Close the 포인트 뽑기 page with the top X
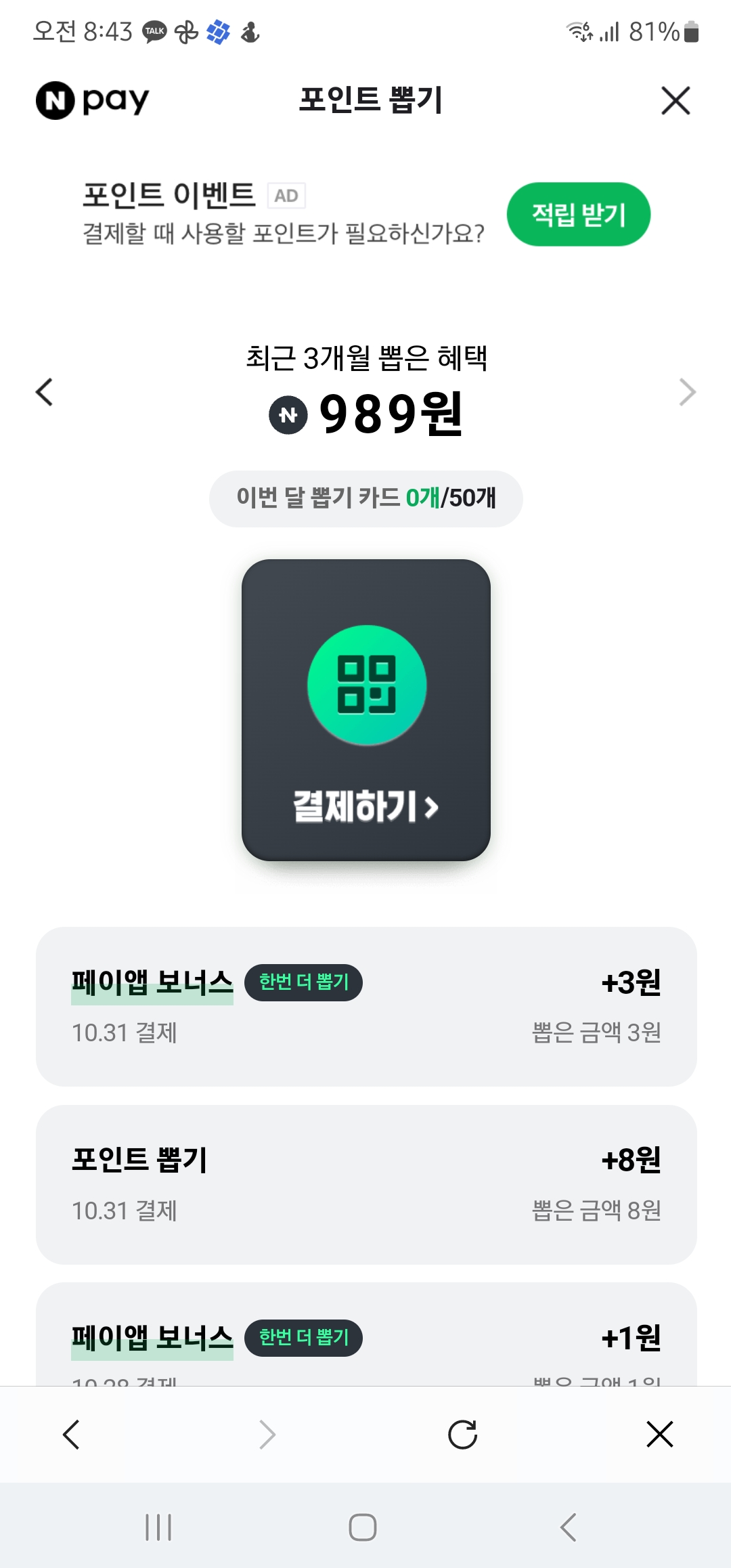The image size is (731, 1568). coord(675,101)
